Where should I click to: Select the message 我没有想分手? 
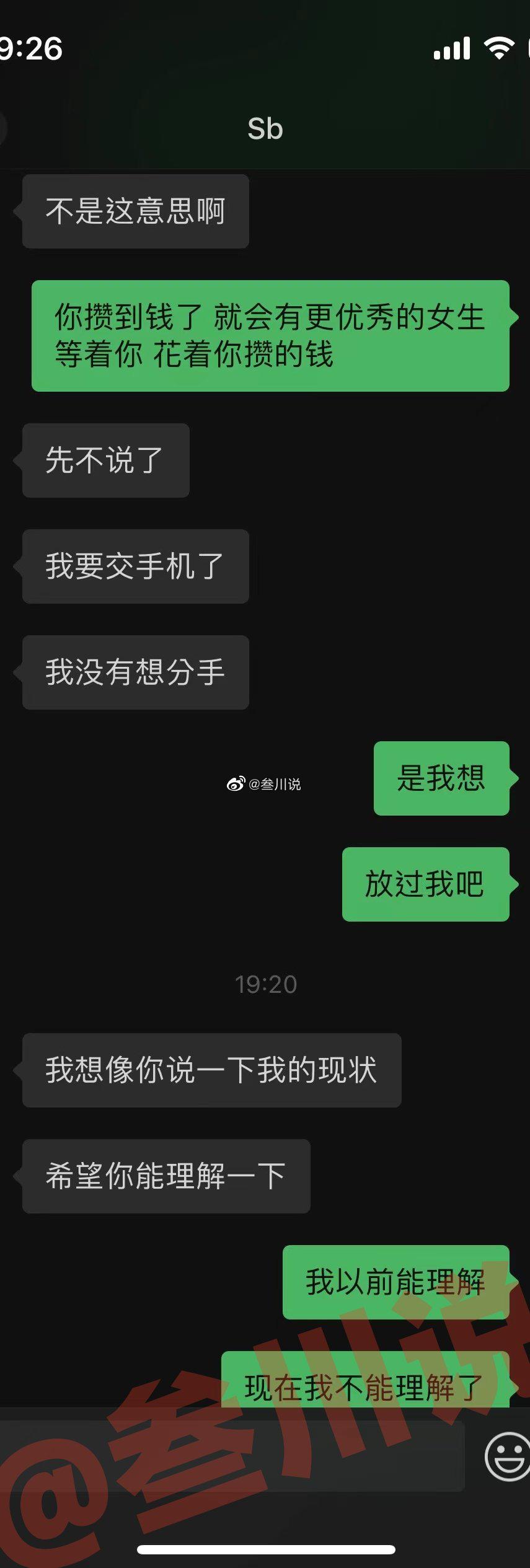pyautogui.click(x=135, y=671)
